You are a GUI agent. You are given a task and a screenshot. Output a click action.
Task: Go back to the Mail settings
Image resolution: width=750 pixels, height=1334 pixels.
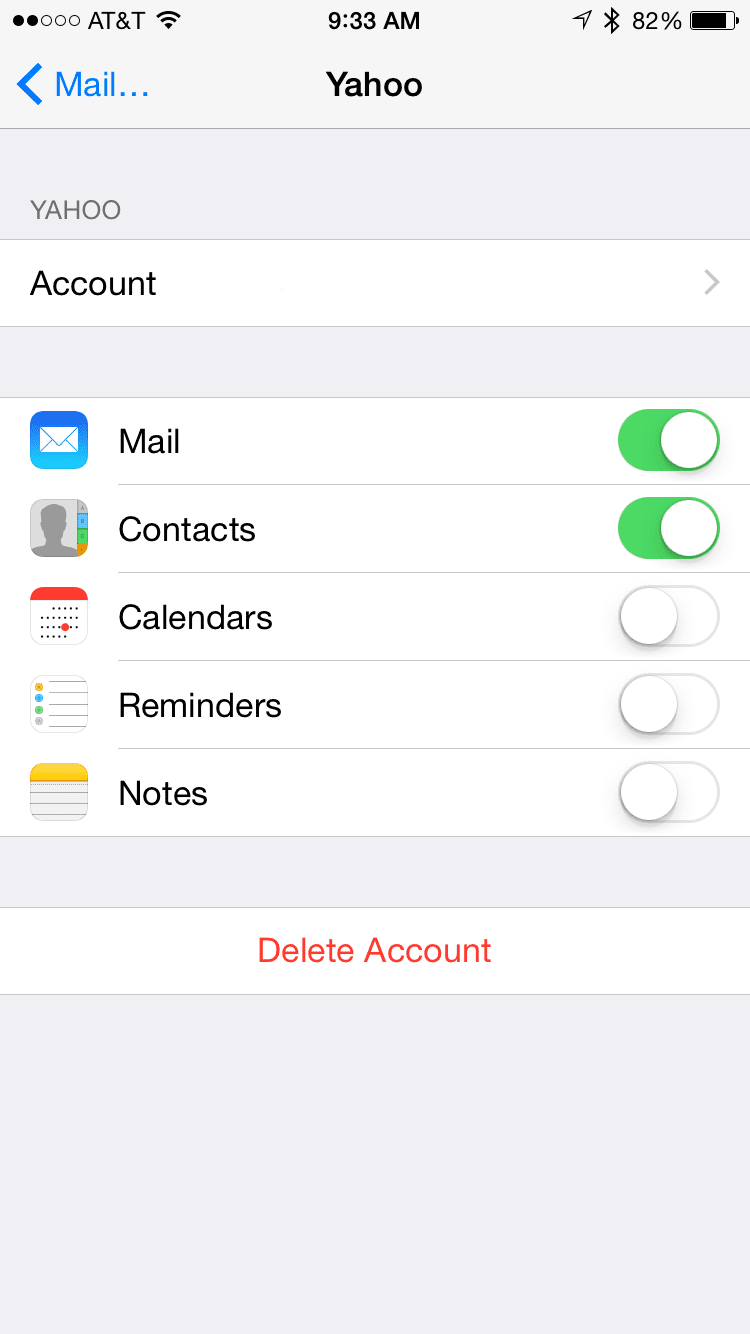(x=84, y=85)
